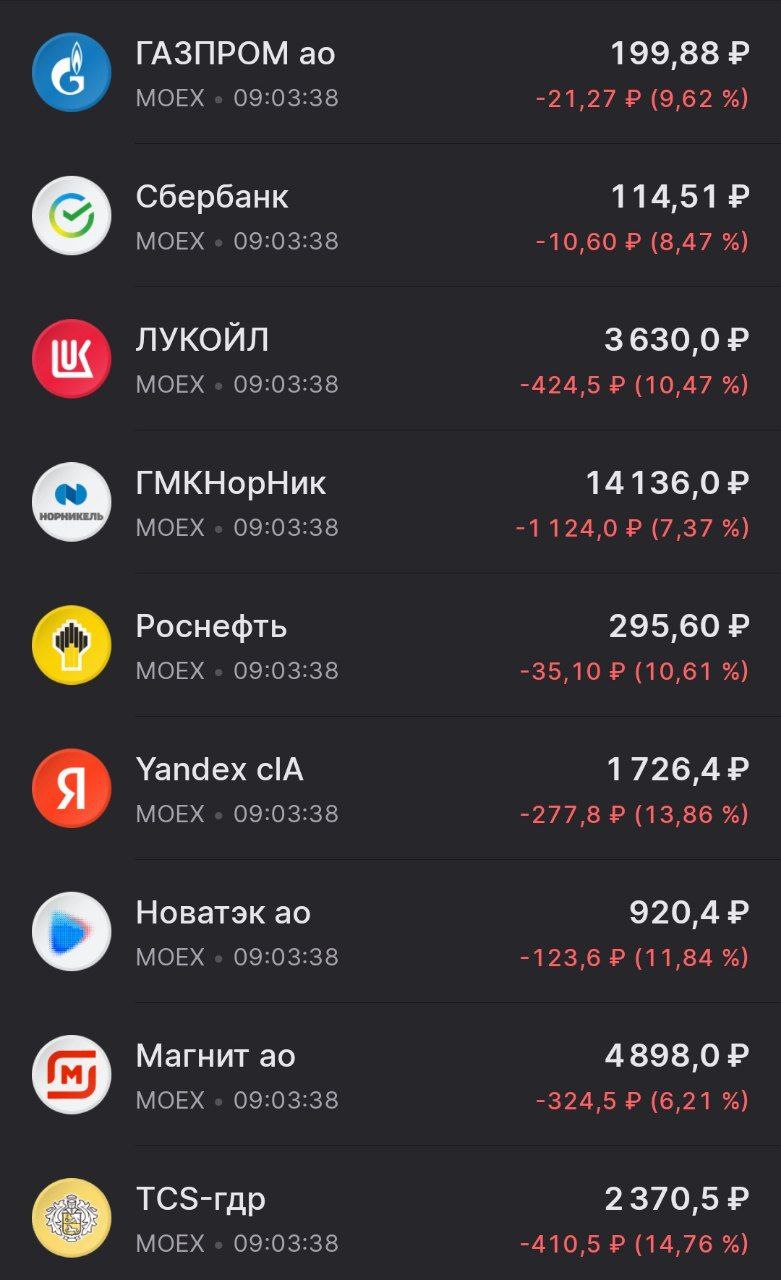Click the Yandex clA ticker name
This screenshot has width=781, height=1280.
pyautogui.click(x=221, y=768)
